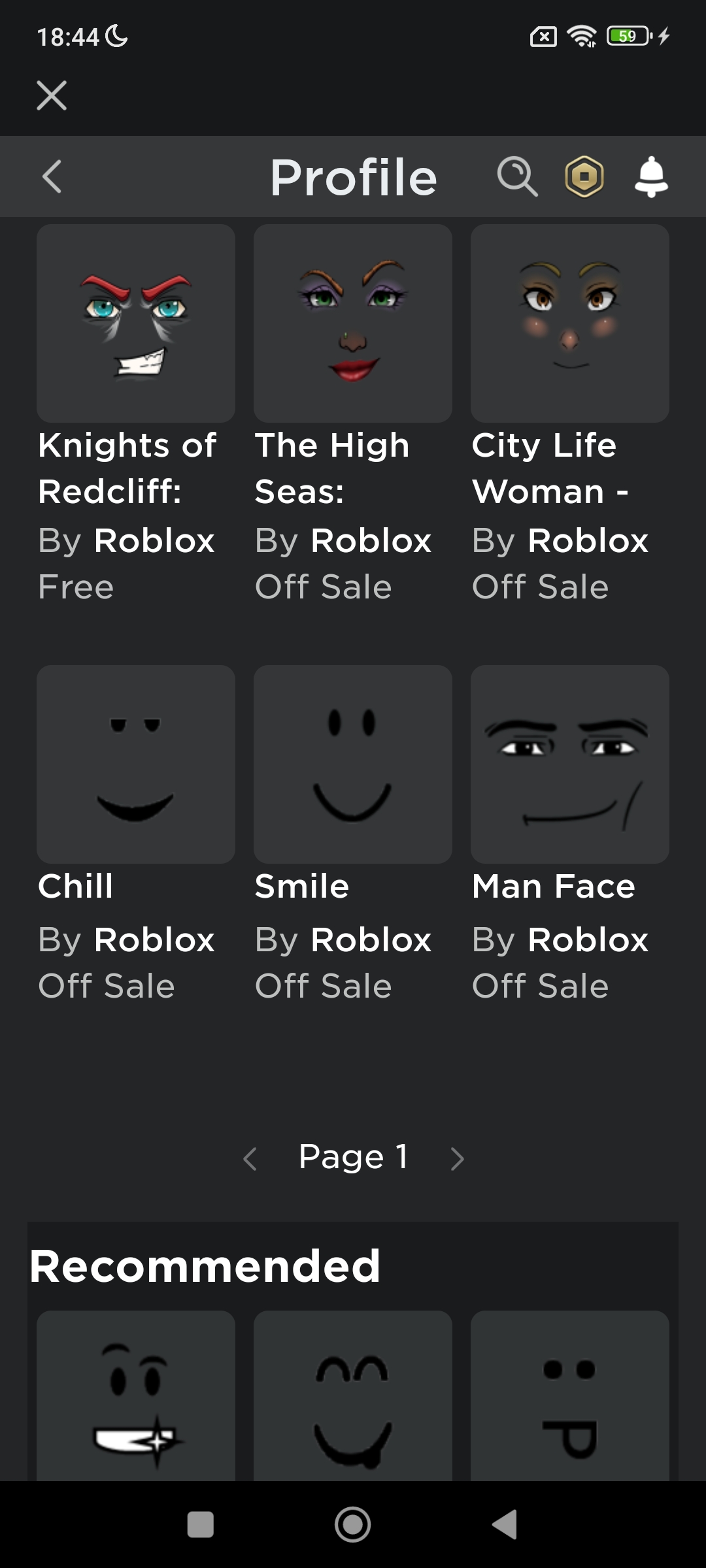Open the notifications bell
Viewport: 706px width, 1568px height.
(x=651, y=176)
